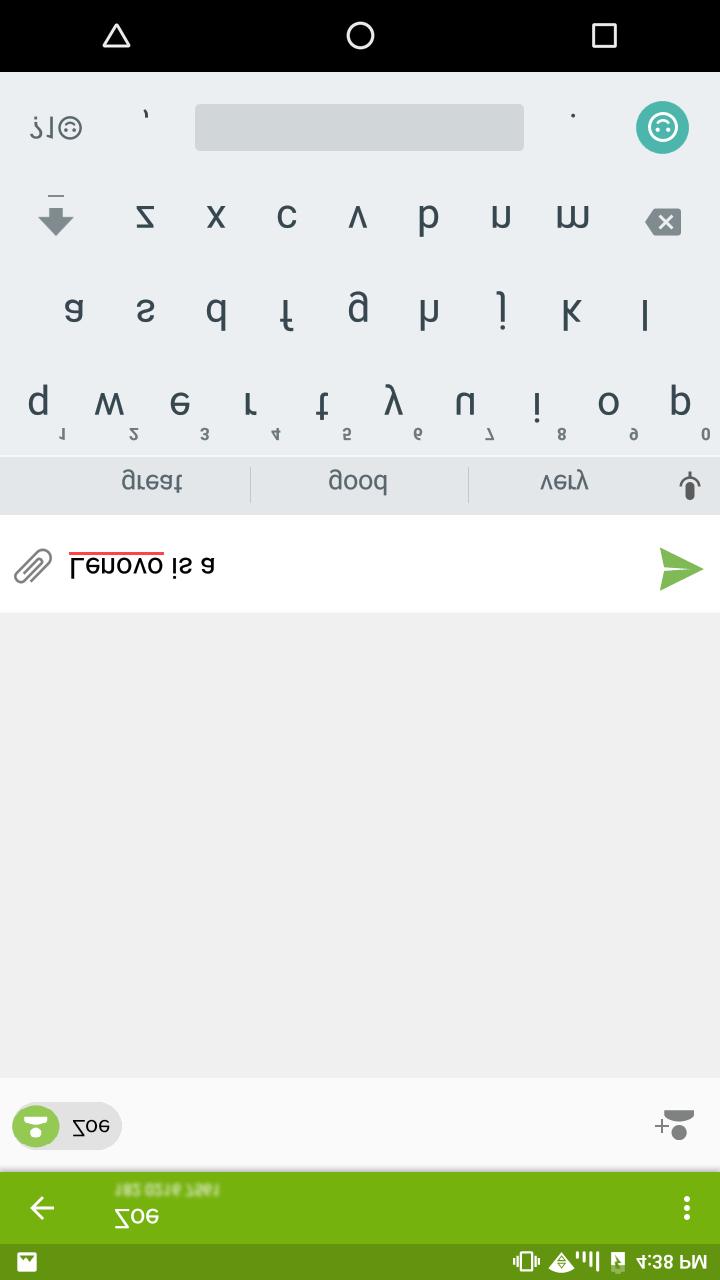Focus the message text field
Screen dimensions: 720x1280
point(350,566)
